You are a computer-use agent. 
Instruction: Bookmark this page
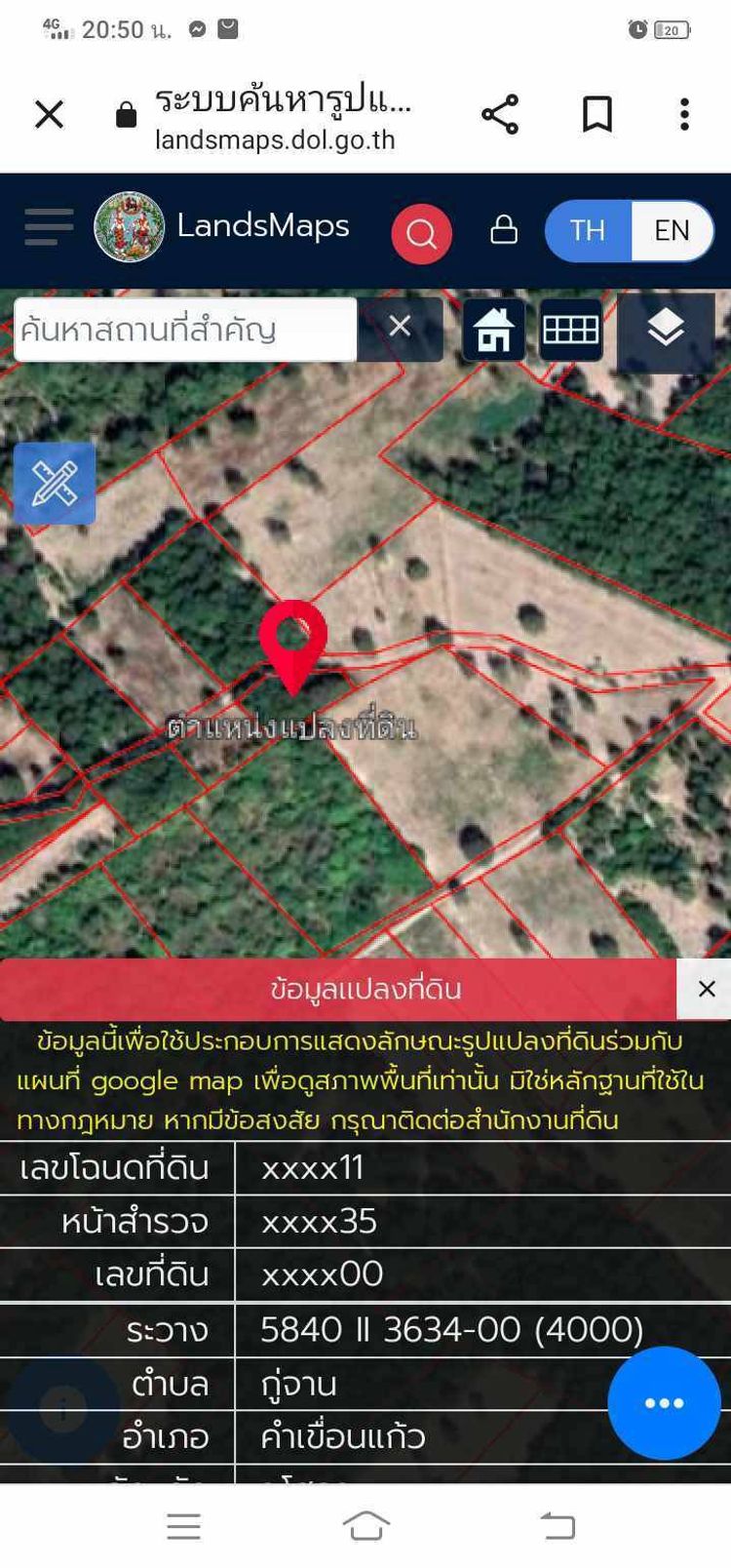597,114
